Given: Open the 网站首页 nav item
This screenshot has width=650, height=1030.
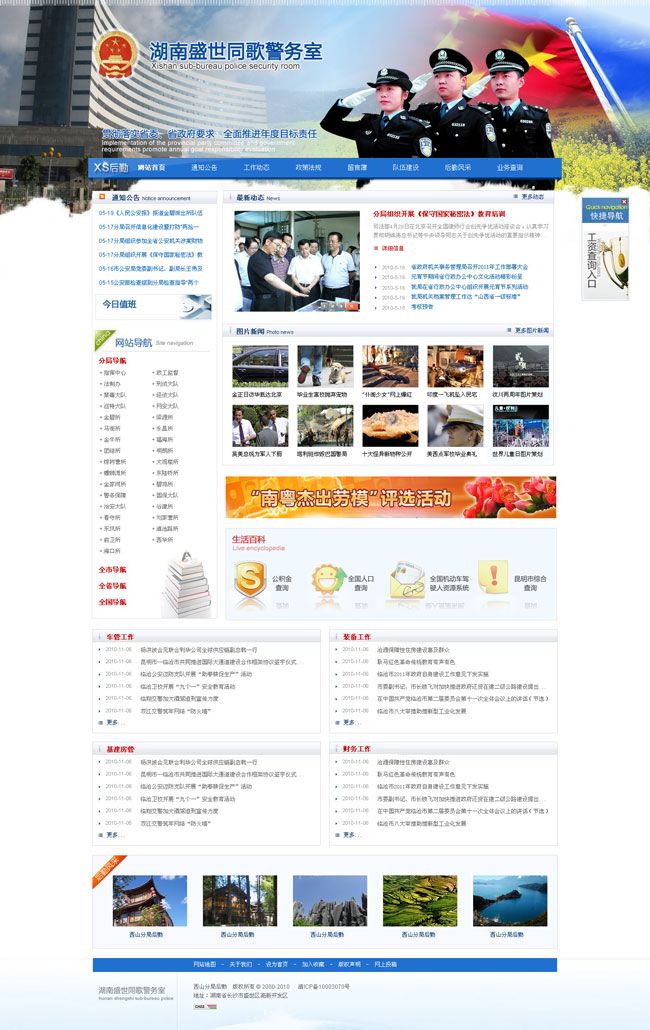Looking at the screenshot, I should click(x=151, y=168).
